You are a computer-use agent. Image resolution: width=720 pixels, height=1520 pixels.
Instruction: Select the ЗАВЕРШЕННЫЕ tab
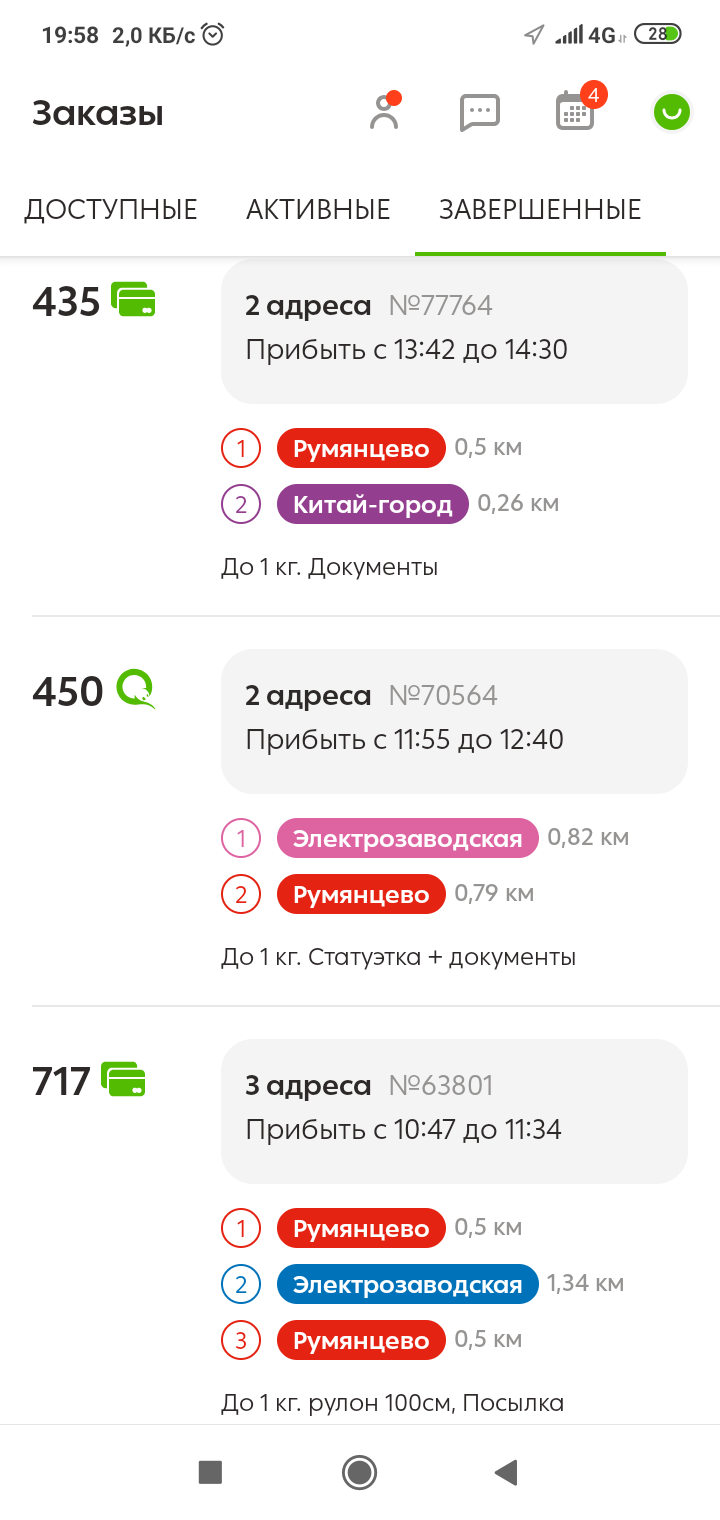(x=540, y=210)
